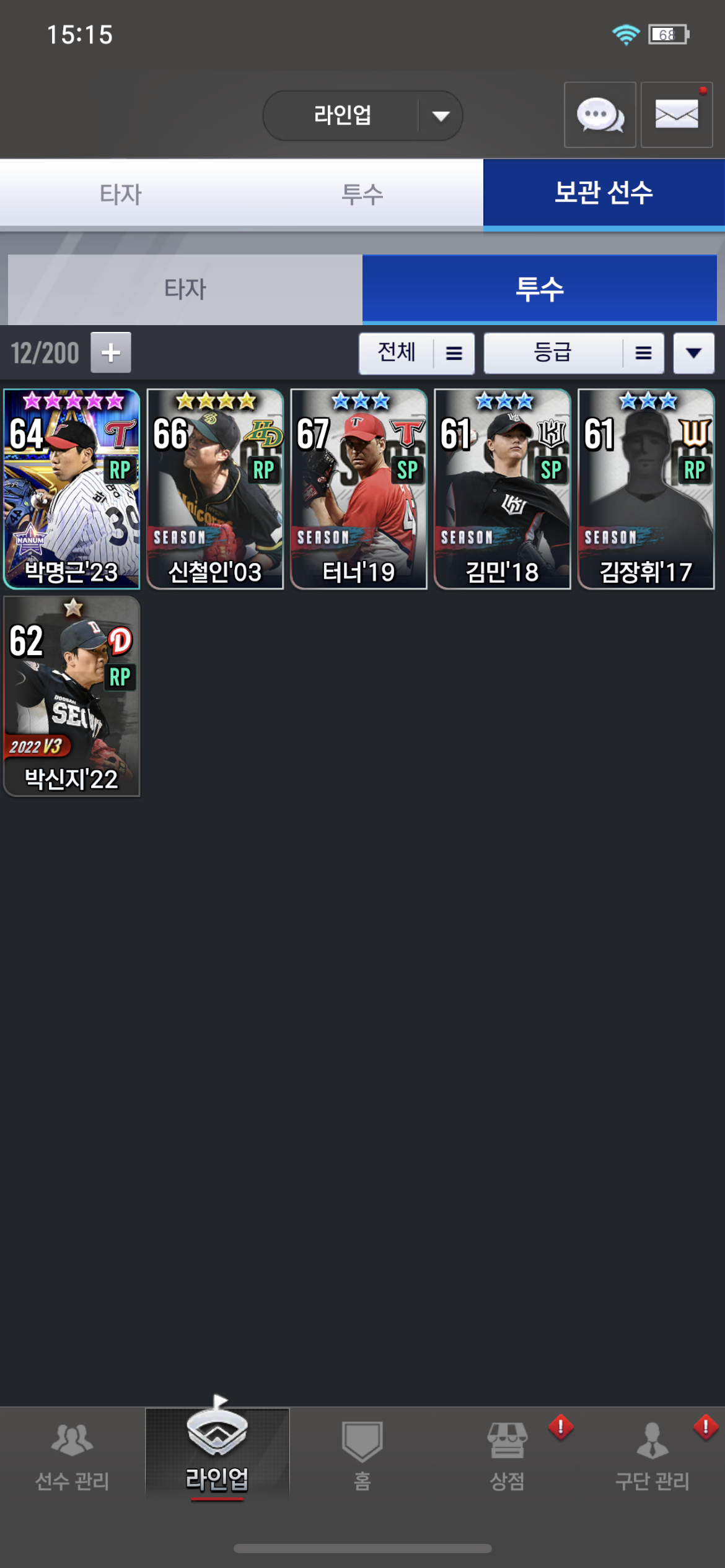Switch to the 타자 sub-tab under 보관 선수
The width and height of the screenshot is (725, 1568).
(185, 289)
